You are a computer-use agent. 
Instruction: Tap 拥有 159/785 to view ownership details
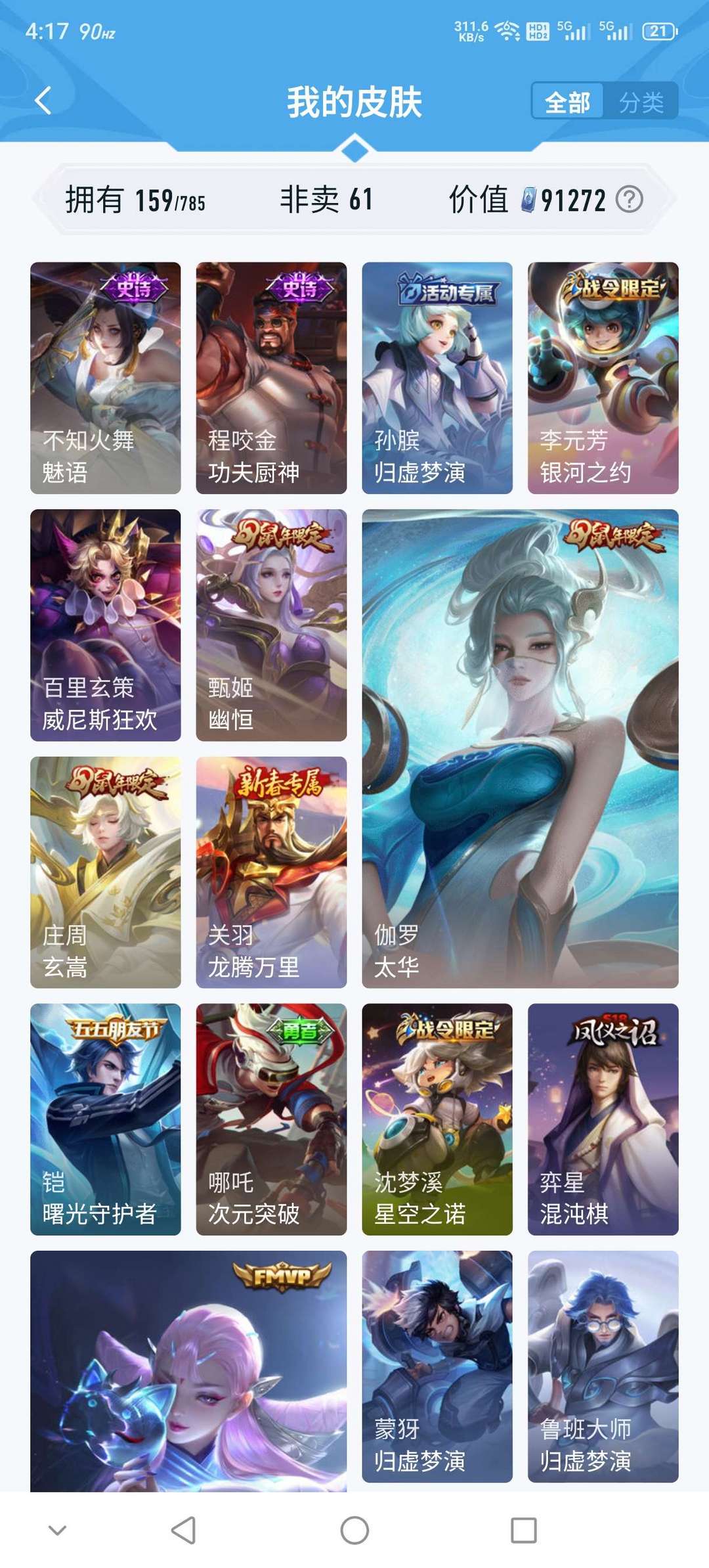point(135,198)
